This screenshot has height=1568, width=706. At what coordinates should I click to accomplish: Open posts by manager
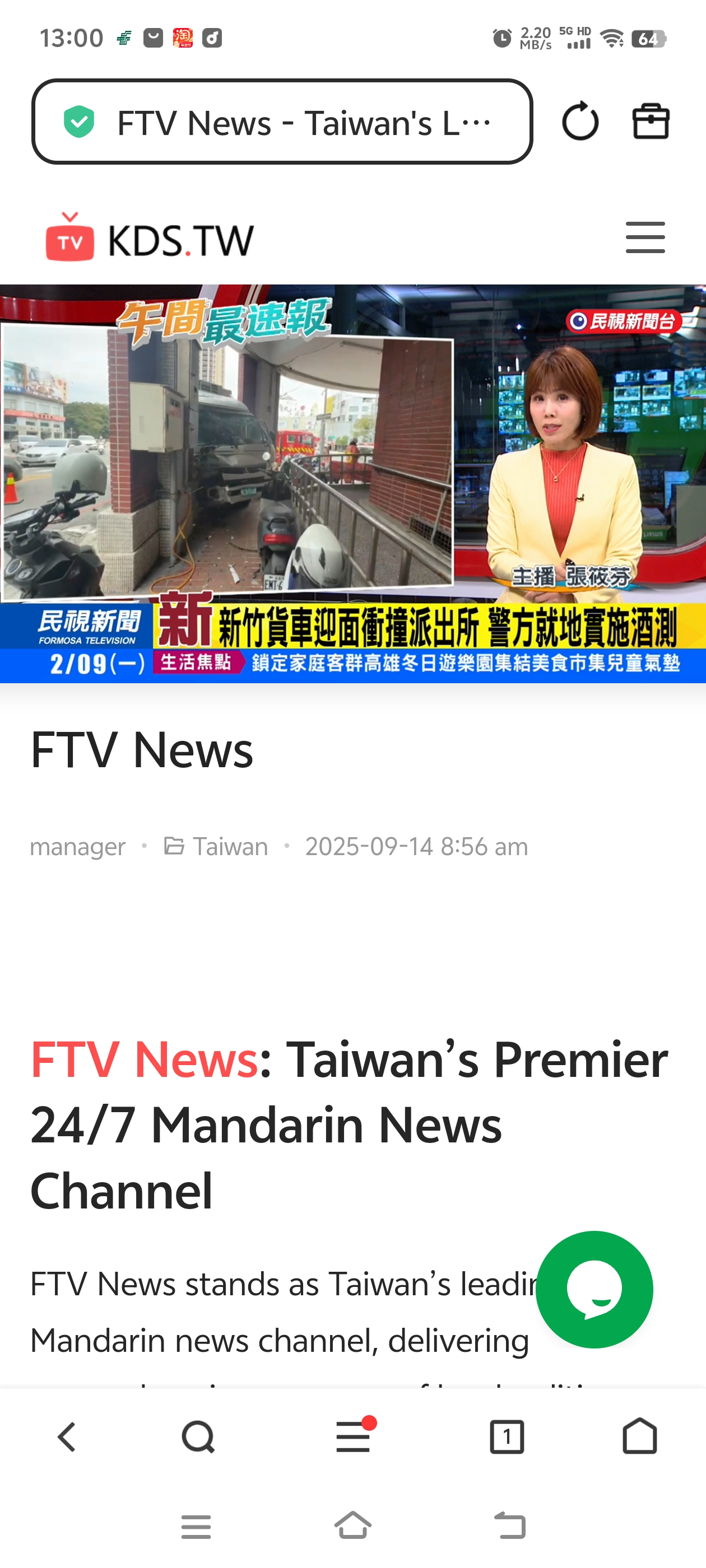77,846
